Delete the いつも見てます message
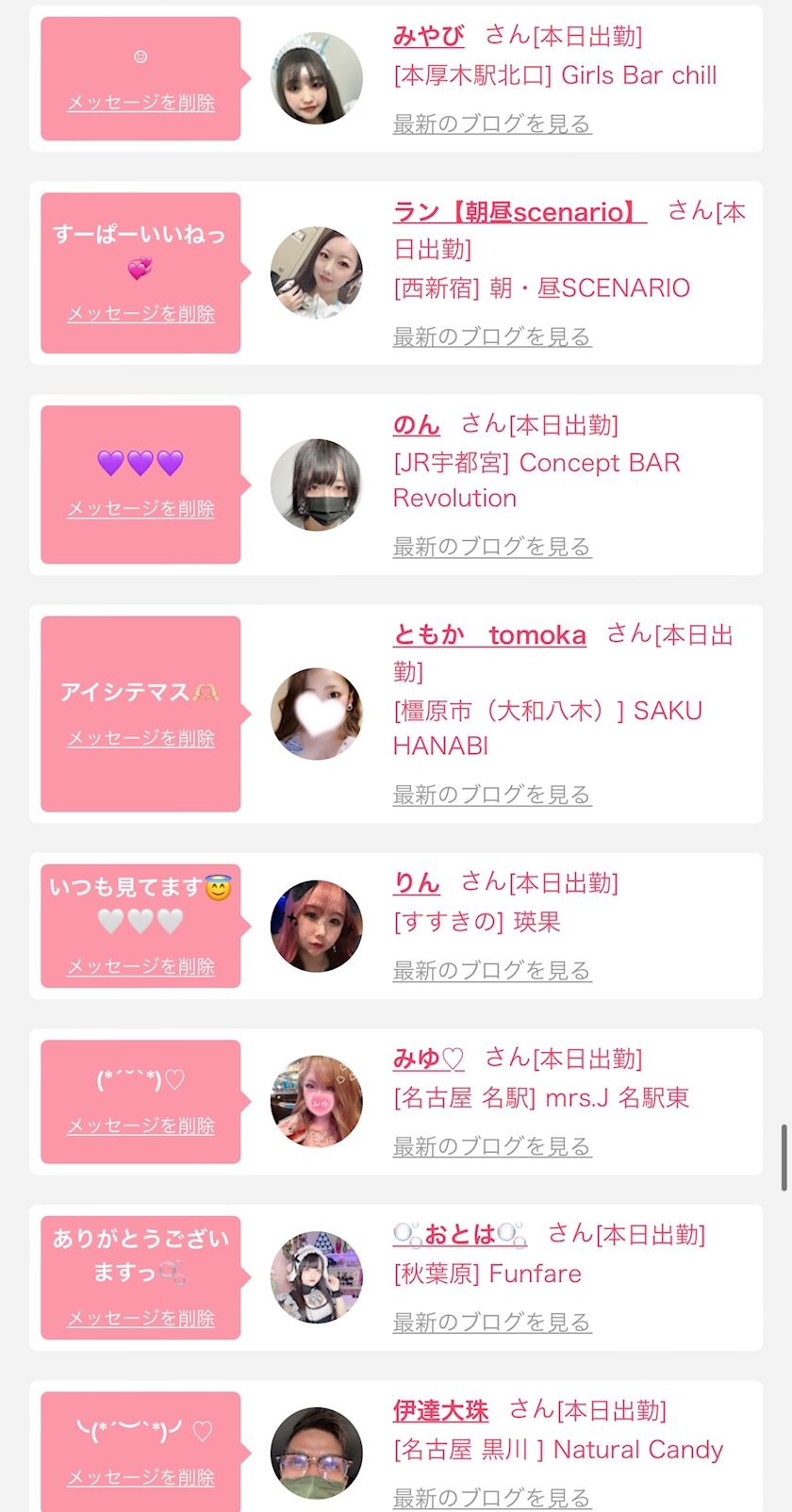The height and width of the screenshot is (1512, 792). [x=140, y=966]
